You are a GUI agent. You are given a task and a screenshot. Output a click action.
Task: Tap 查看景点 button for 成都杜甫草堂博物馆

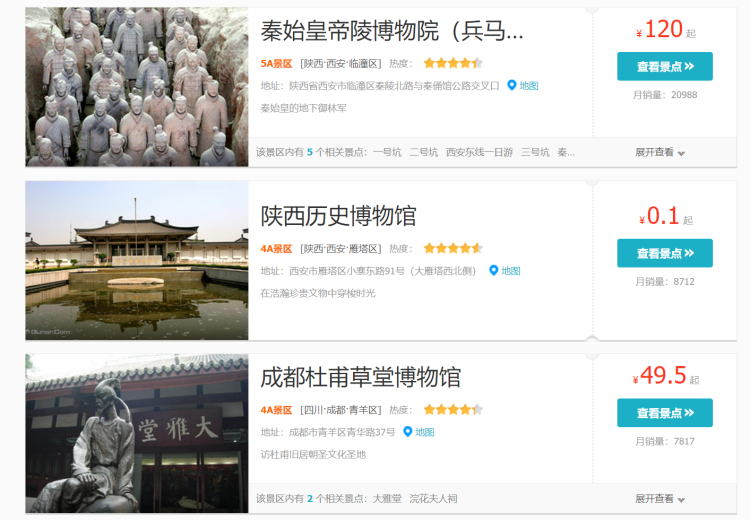point(664,413)
